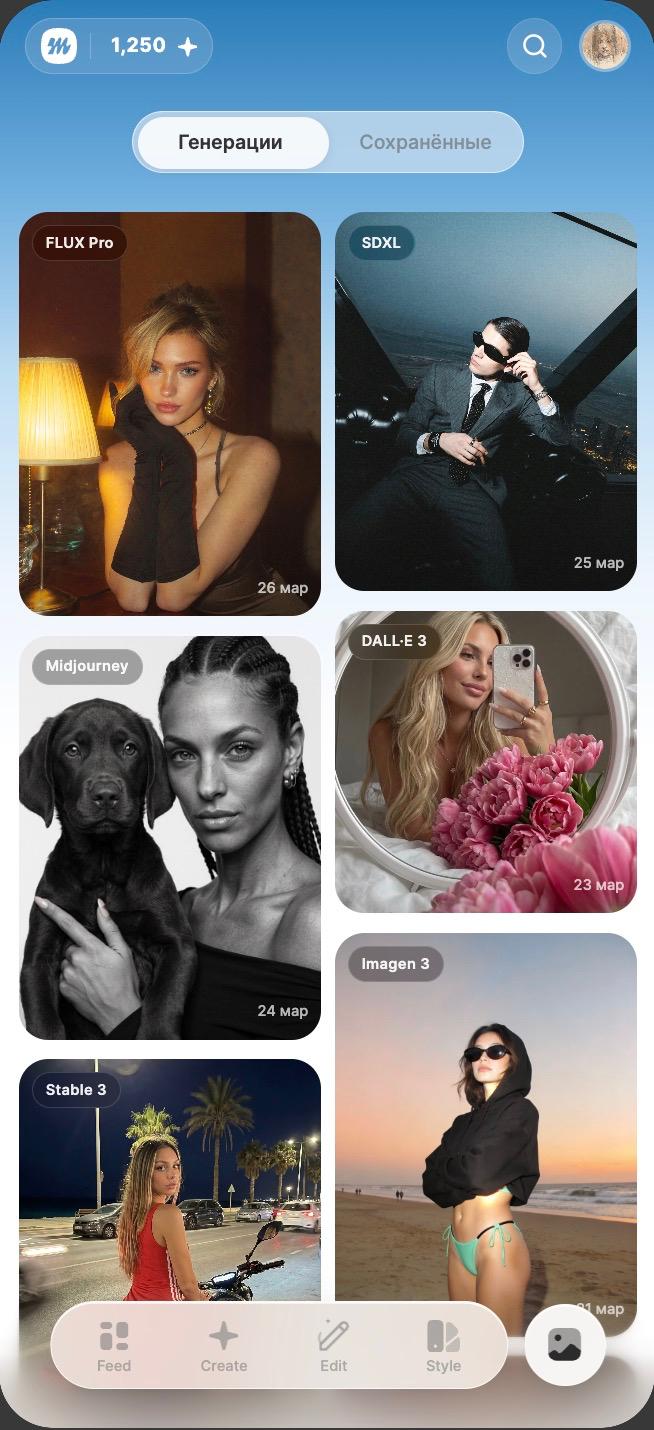This screenshot has height=1430, width=654.
Task: Open the search icon
Action: pyautogui.click(x=534, y=46)
